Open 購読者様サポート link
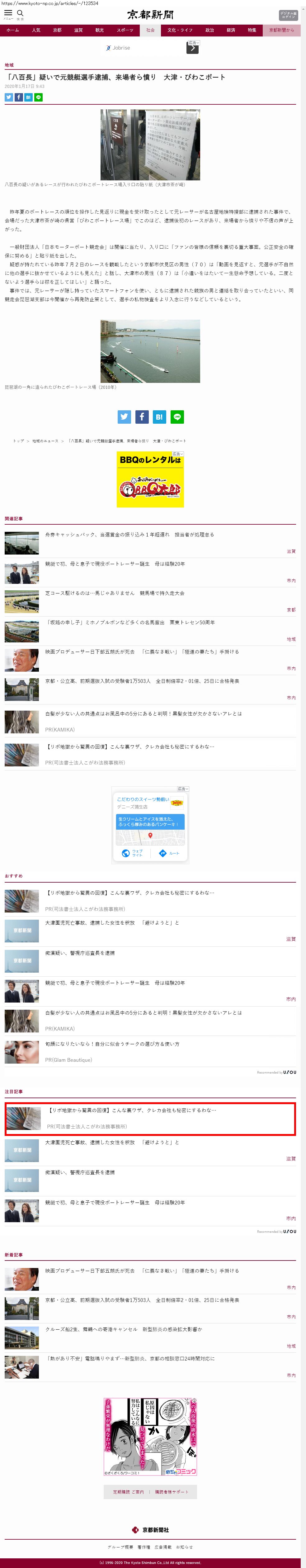This screenshot has height=1568, width=306. [x=172, y=1492]
